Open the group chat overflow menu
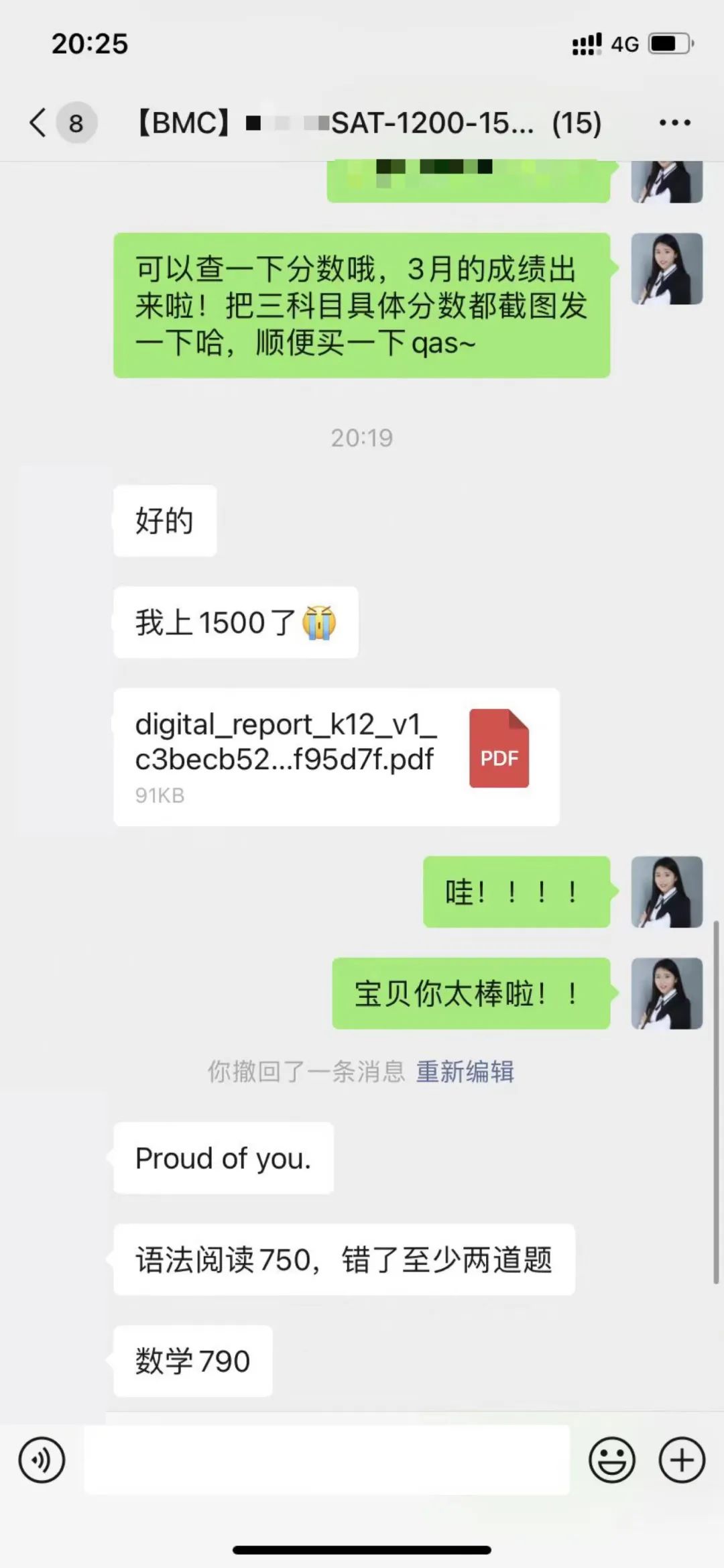The width and height of the screenshot is (724, 1568). click(674, 123)
